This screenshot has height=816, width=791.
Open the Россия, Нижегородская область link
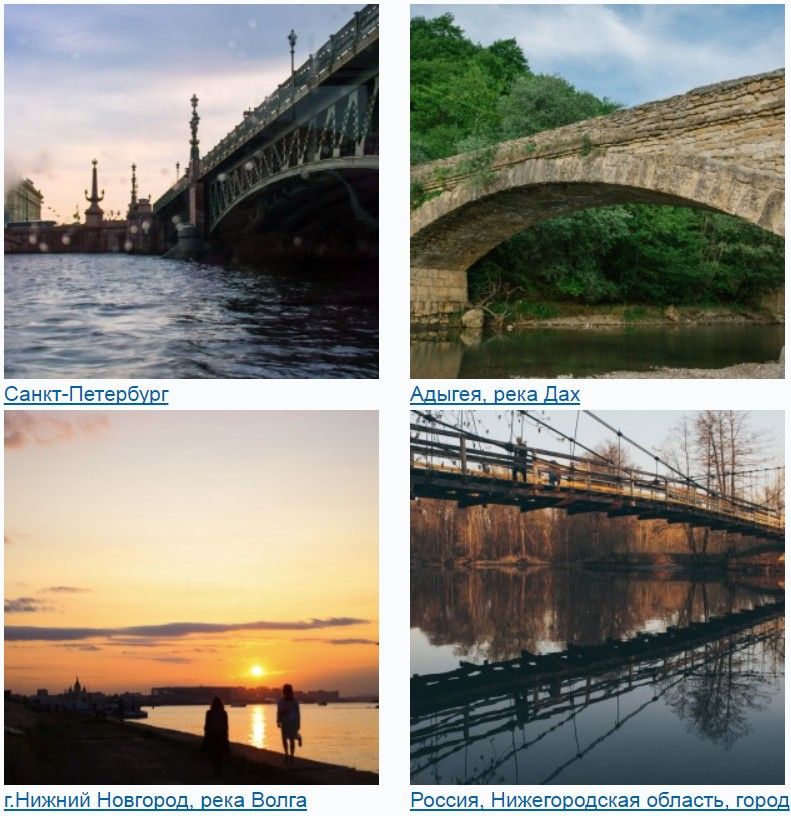[599, 800]
